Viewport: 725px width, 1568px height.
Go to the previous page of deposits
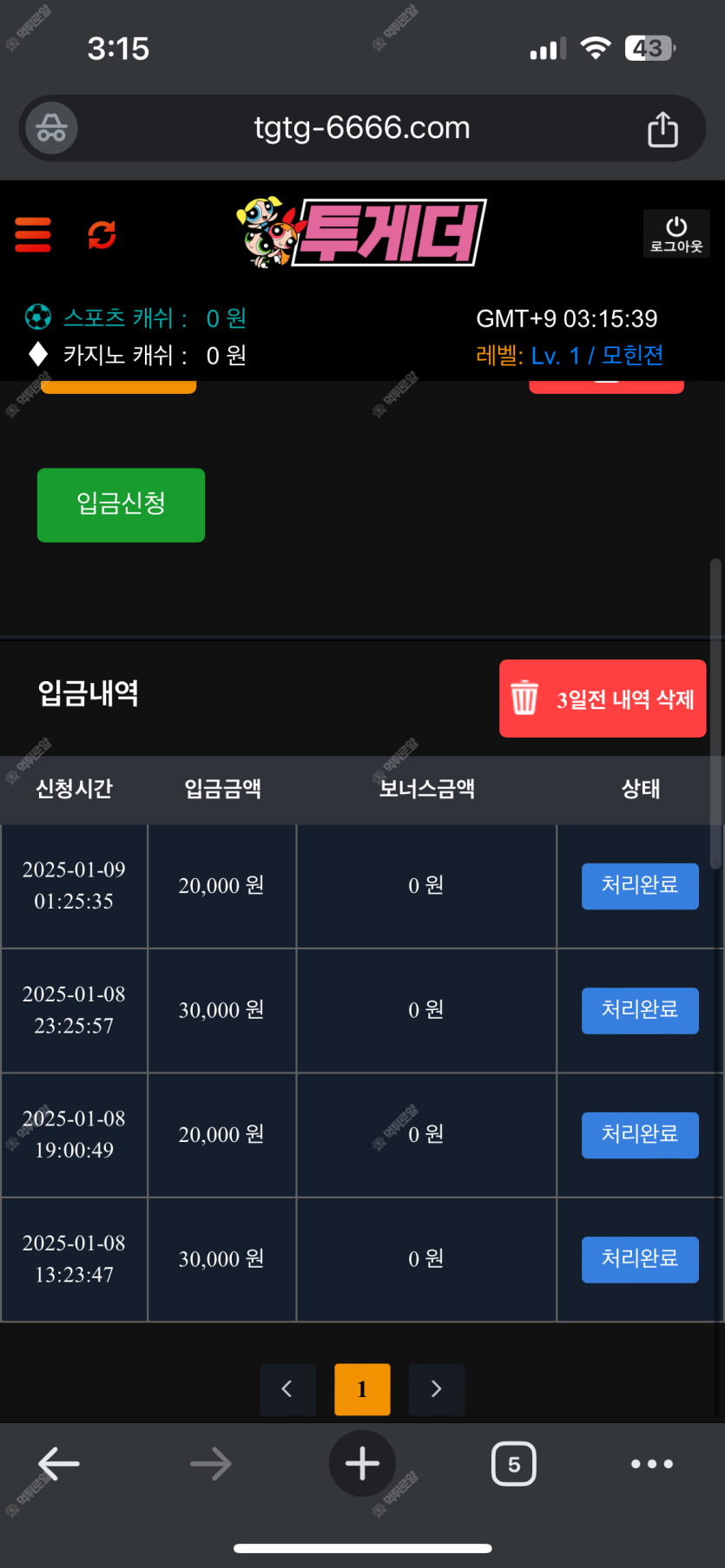(x=287, y=1389)
